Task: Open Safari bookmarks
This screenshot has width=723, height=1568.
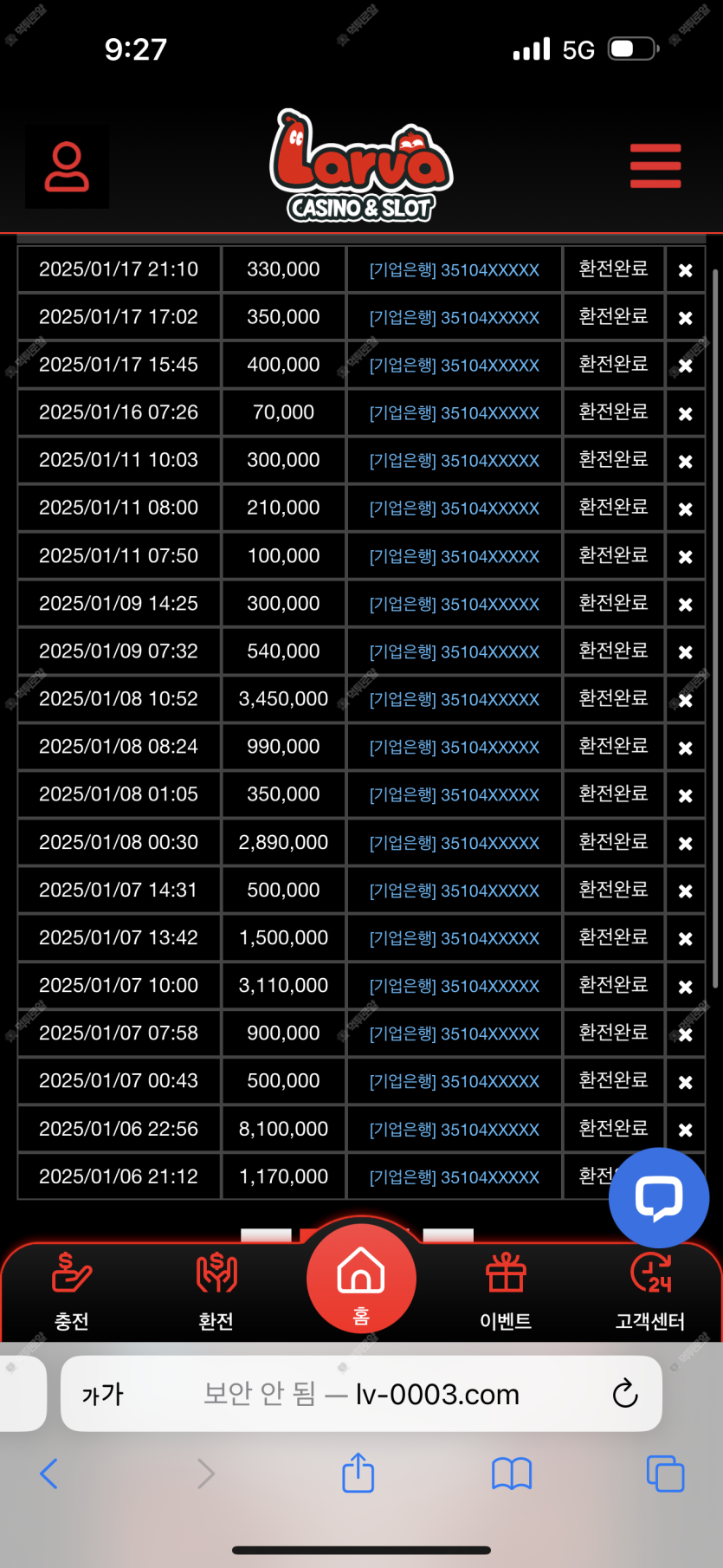Action: point(512,1474)
